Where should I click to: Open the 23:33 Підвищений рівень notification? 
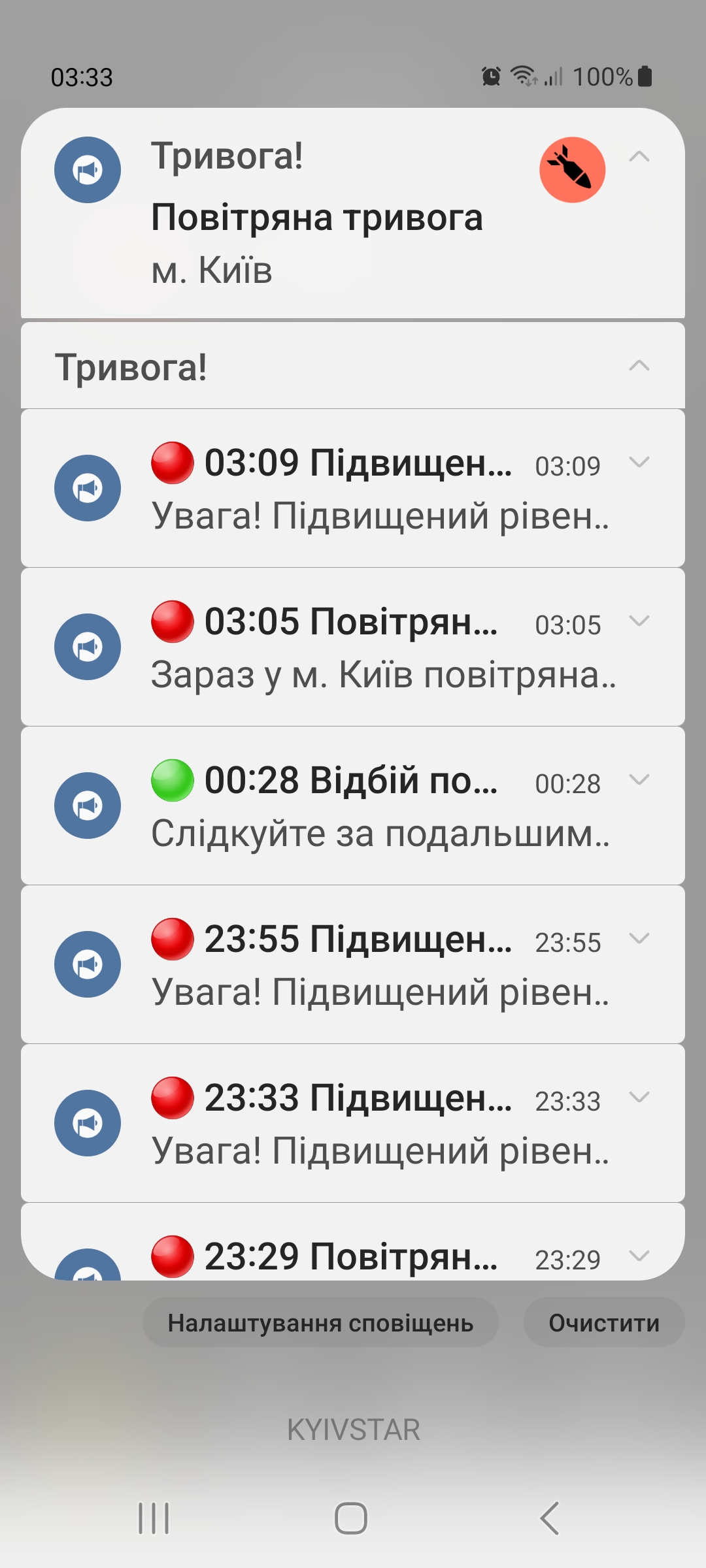353,1123
